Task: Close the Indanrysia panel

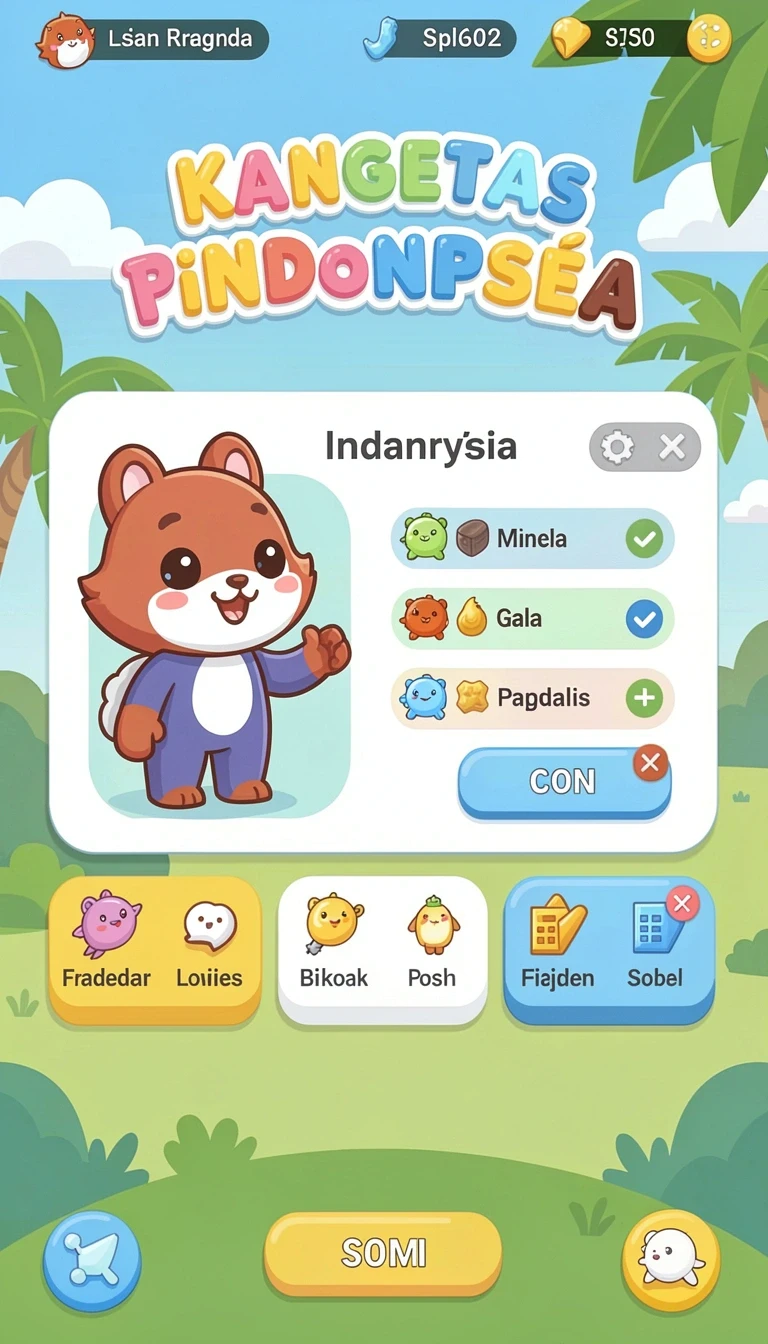Action: [673, 447]
